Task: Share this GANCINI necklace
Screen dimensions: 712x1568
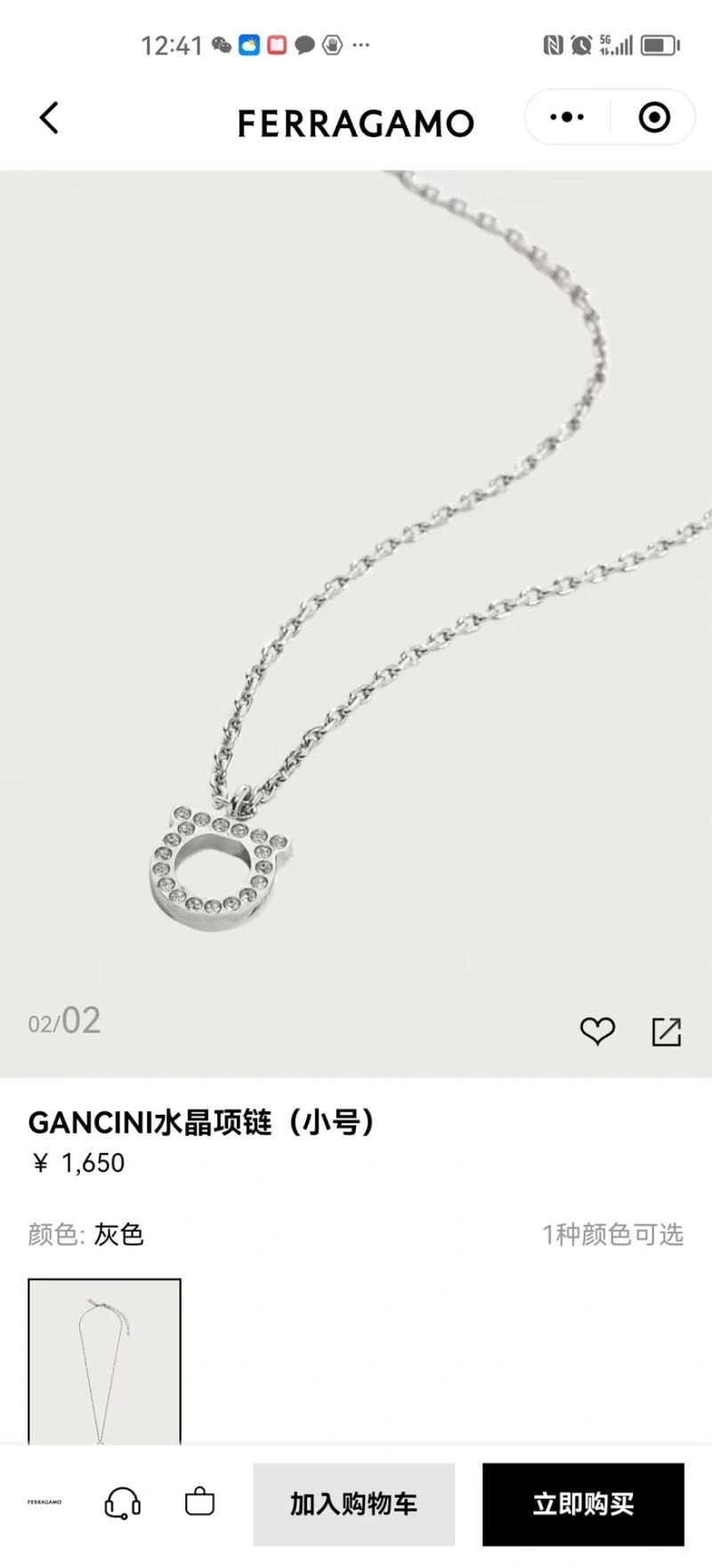Action: [x=666, y=1031]
